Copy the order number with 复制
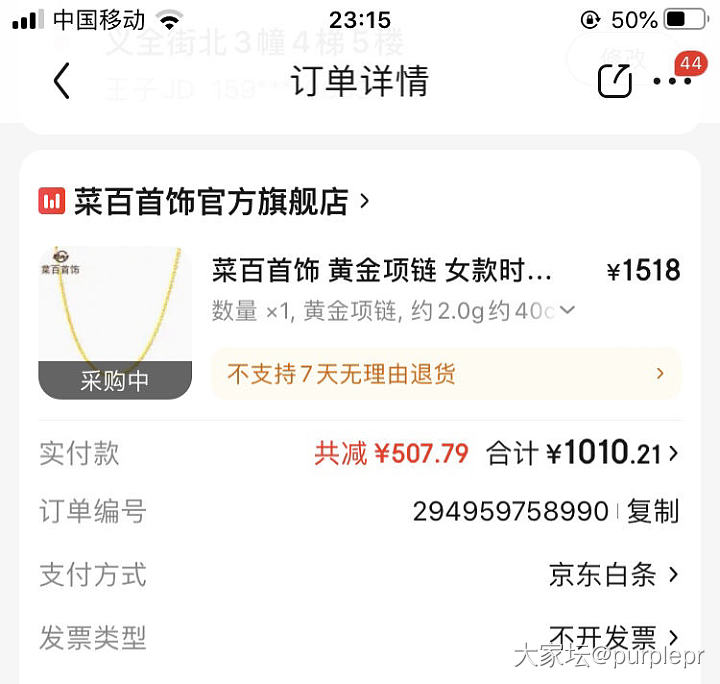This screenshot has width=720, height=684. tap(653, 512)
